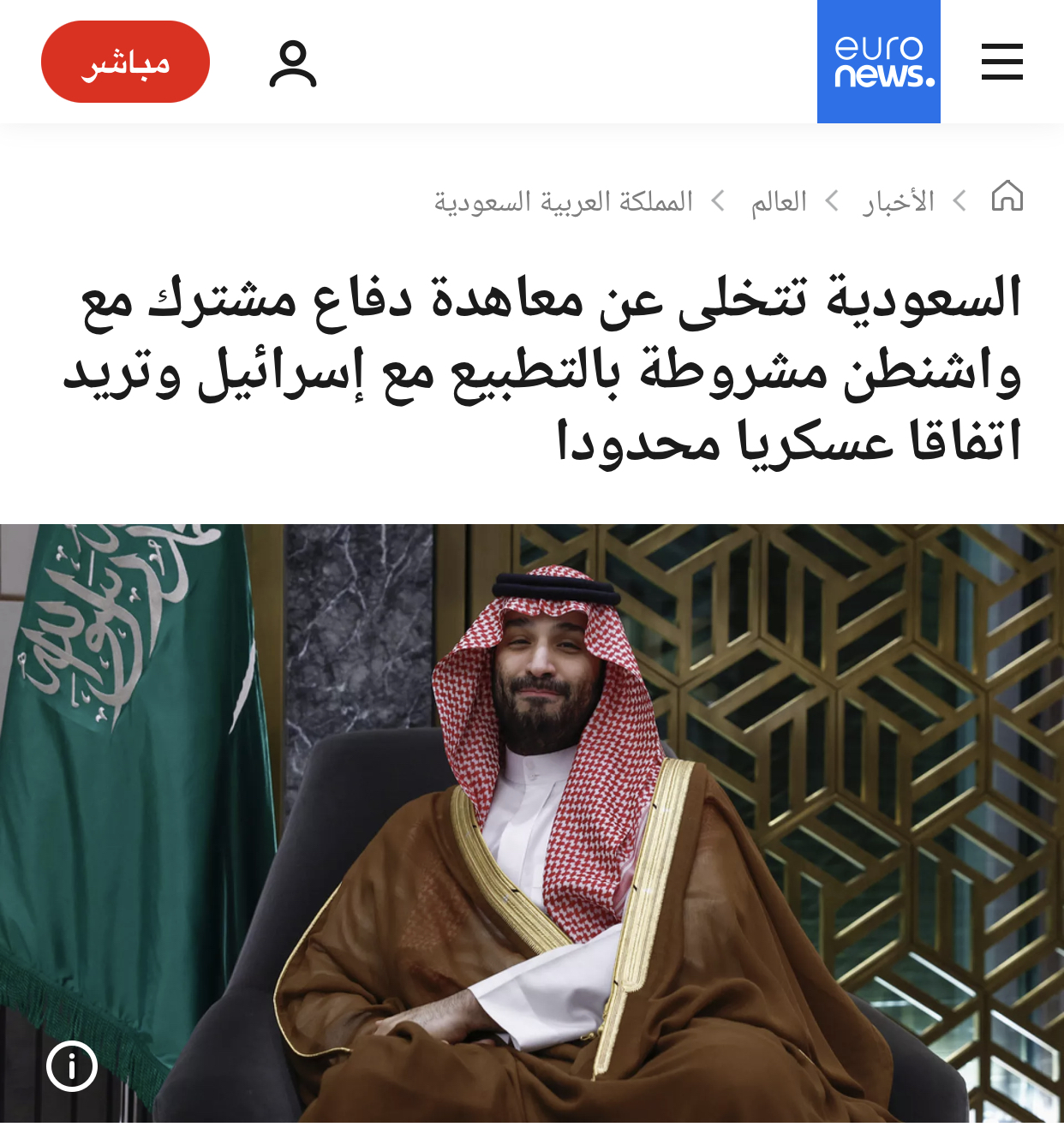Image resolution: width=1064 pixels, height=1139 pixels.
Task: Open المملكة العربية السعودية breadcrumb link
Action: pos(563,202)
